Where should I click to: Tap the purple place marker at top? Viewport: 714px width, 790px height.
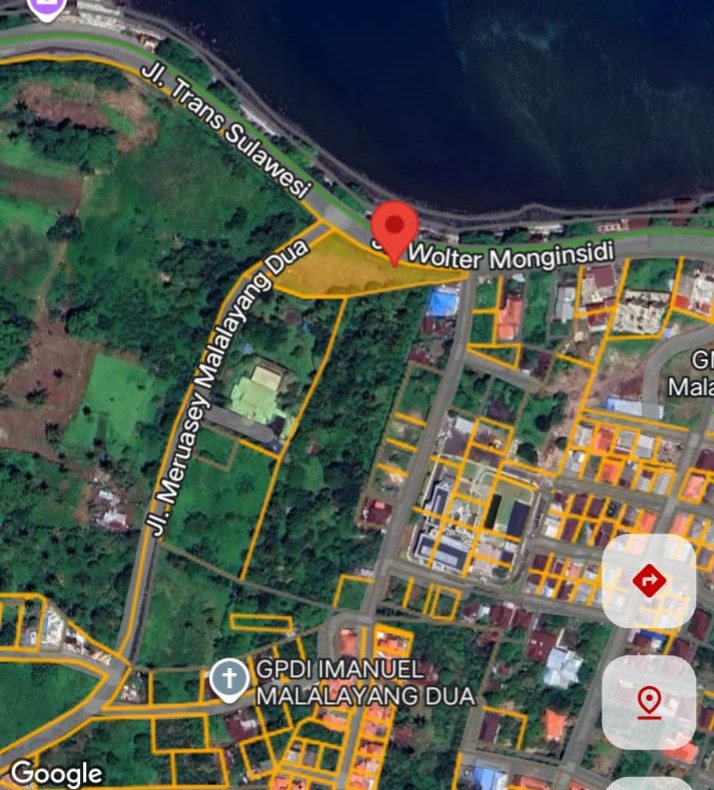[x=47, y=8]
